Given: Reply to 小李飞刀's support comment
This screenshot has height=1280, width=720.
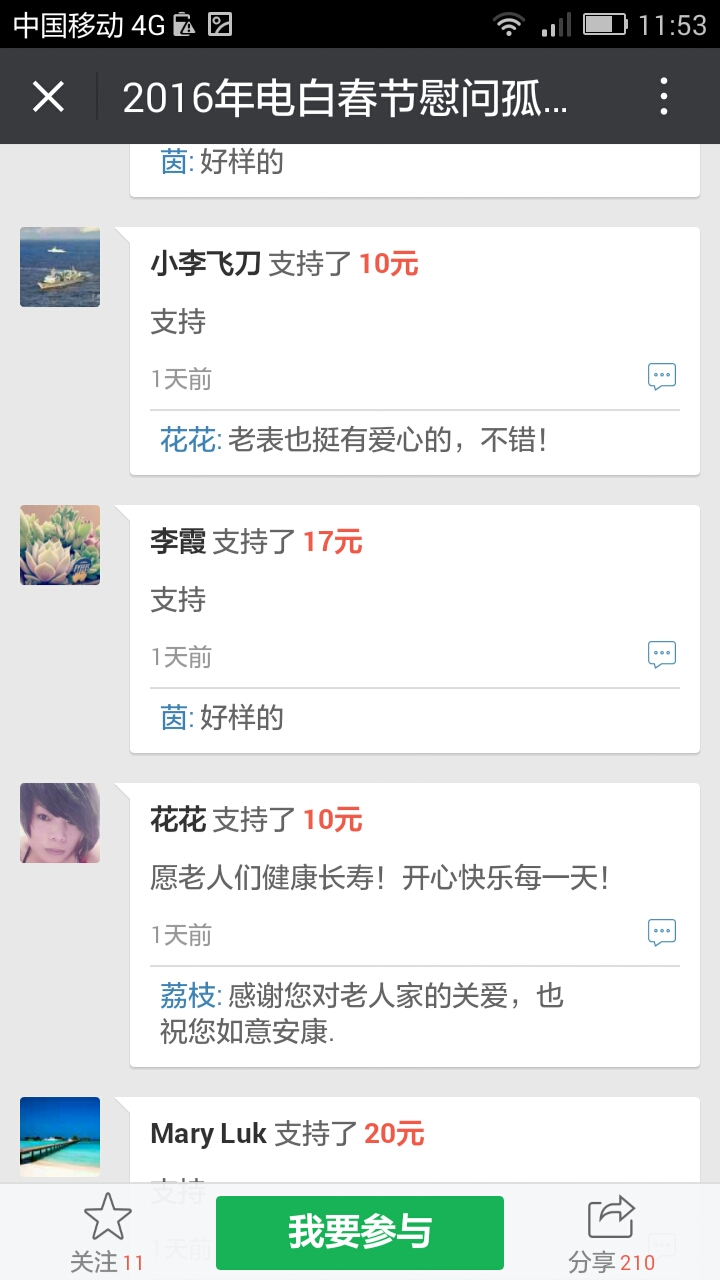Looking at the screenshot, I should [662, 377].
